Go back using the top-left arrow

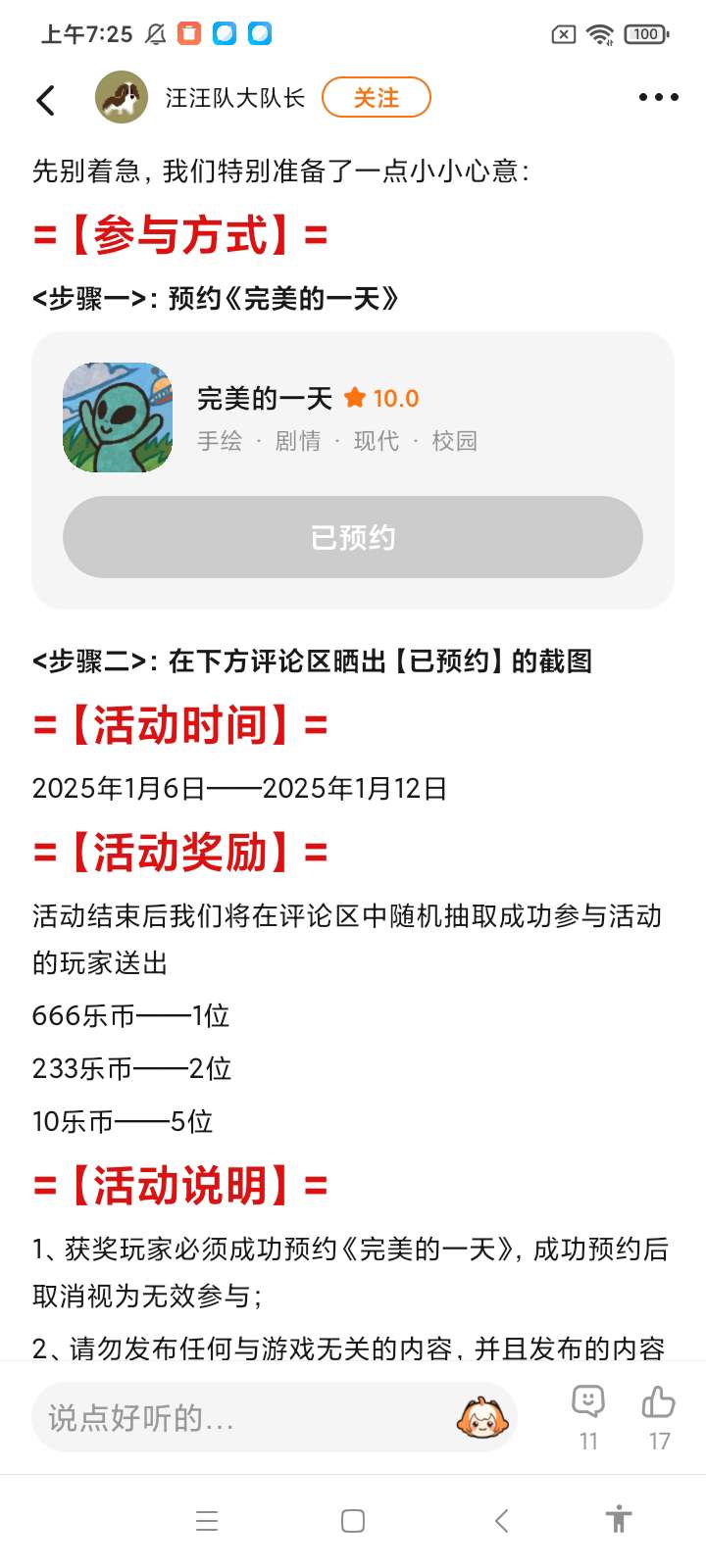click(45, 99)
